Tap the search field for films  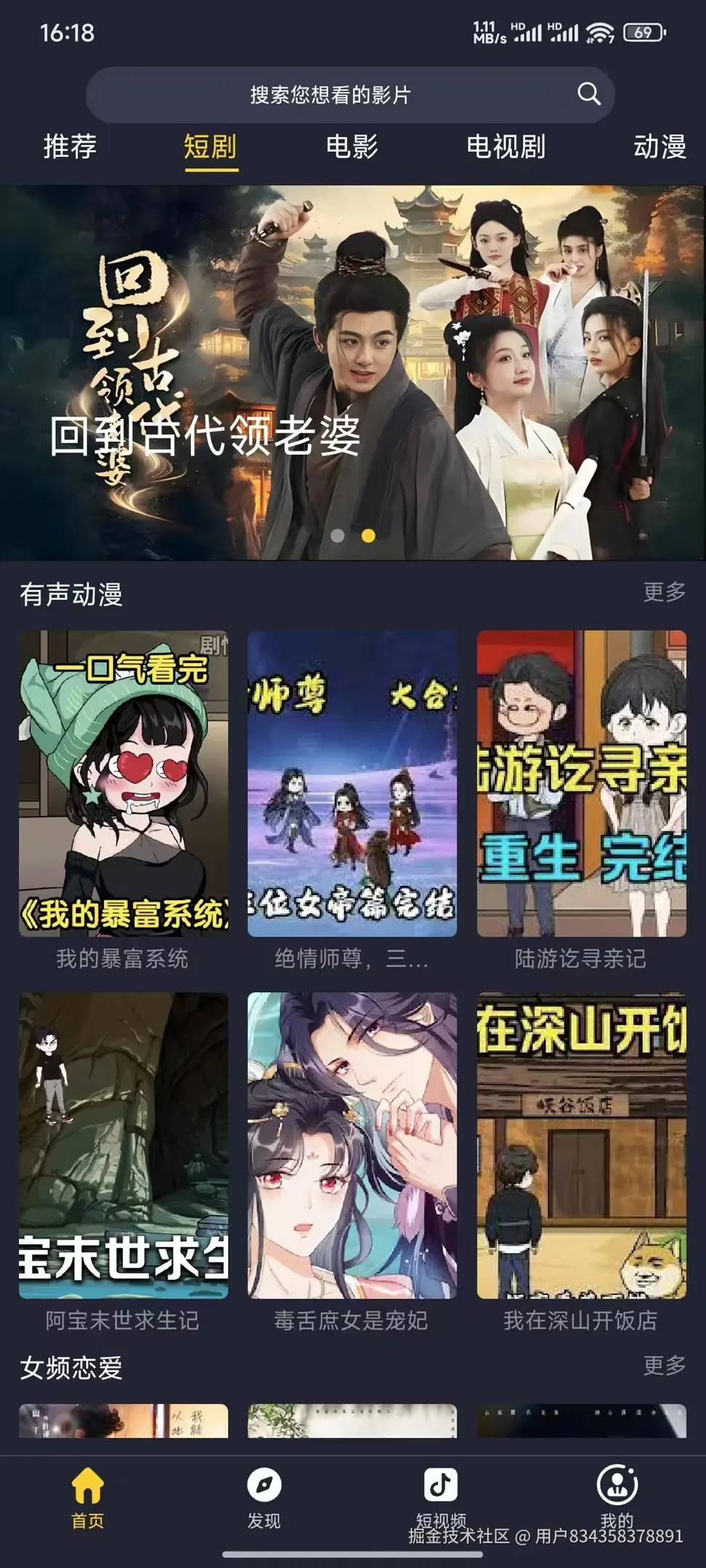click(x=330, y=94)
